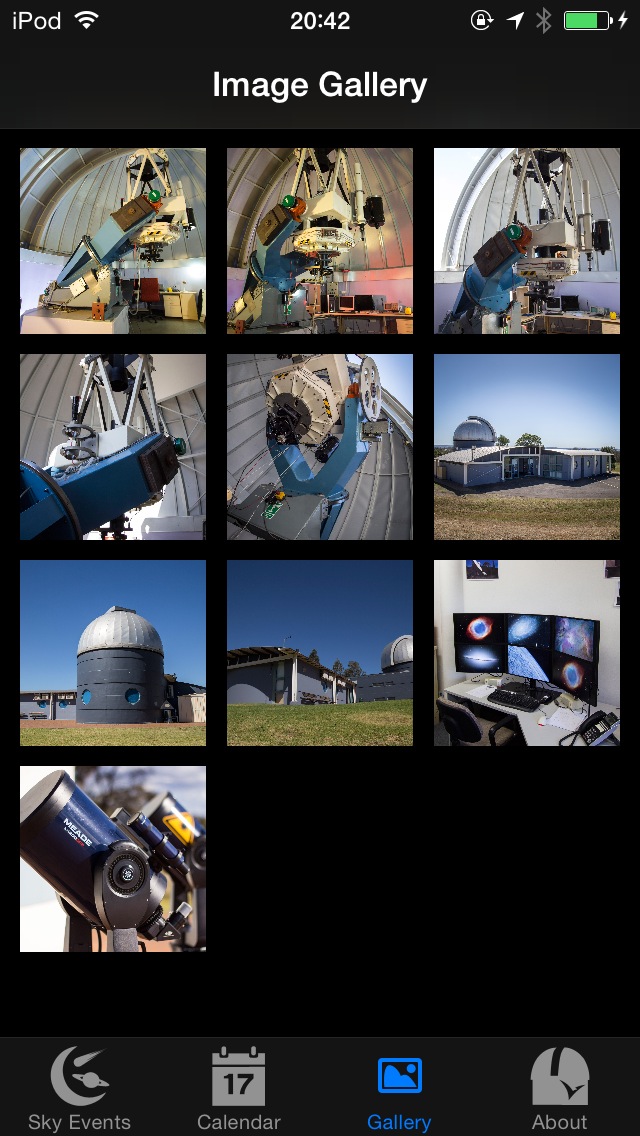View the Meade telescope close-up photo
The height and width of the screenshot is (1136, 640).
113,859
